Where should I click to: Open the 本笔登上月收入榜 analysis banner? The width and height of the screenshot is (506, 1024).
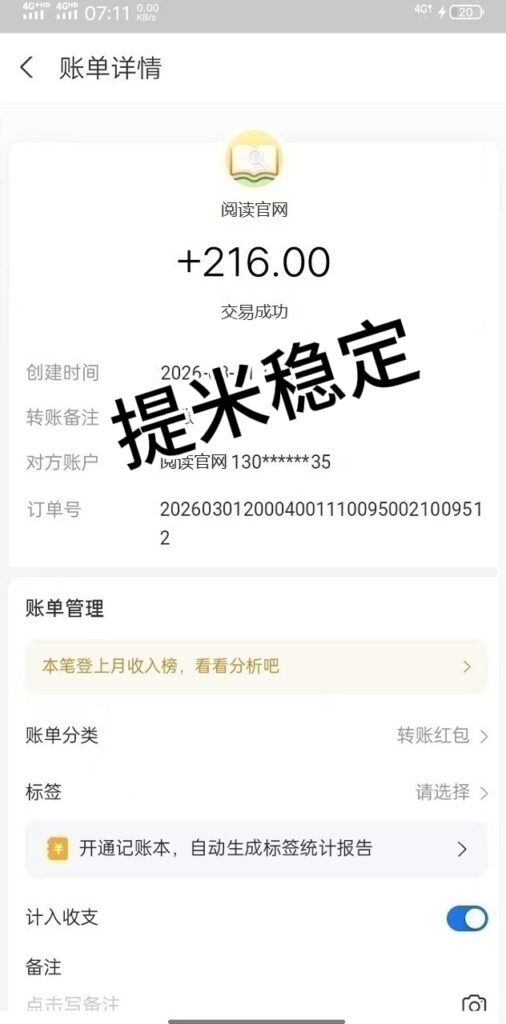256,667
